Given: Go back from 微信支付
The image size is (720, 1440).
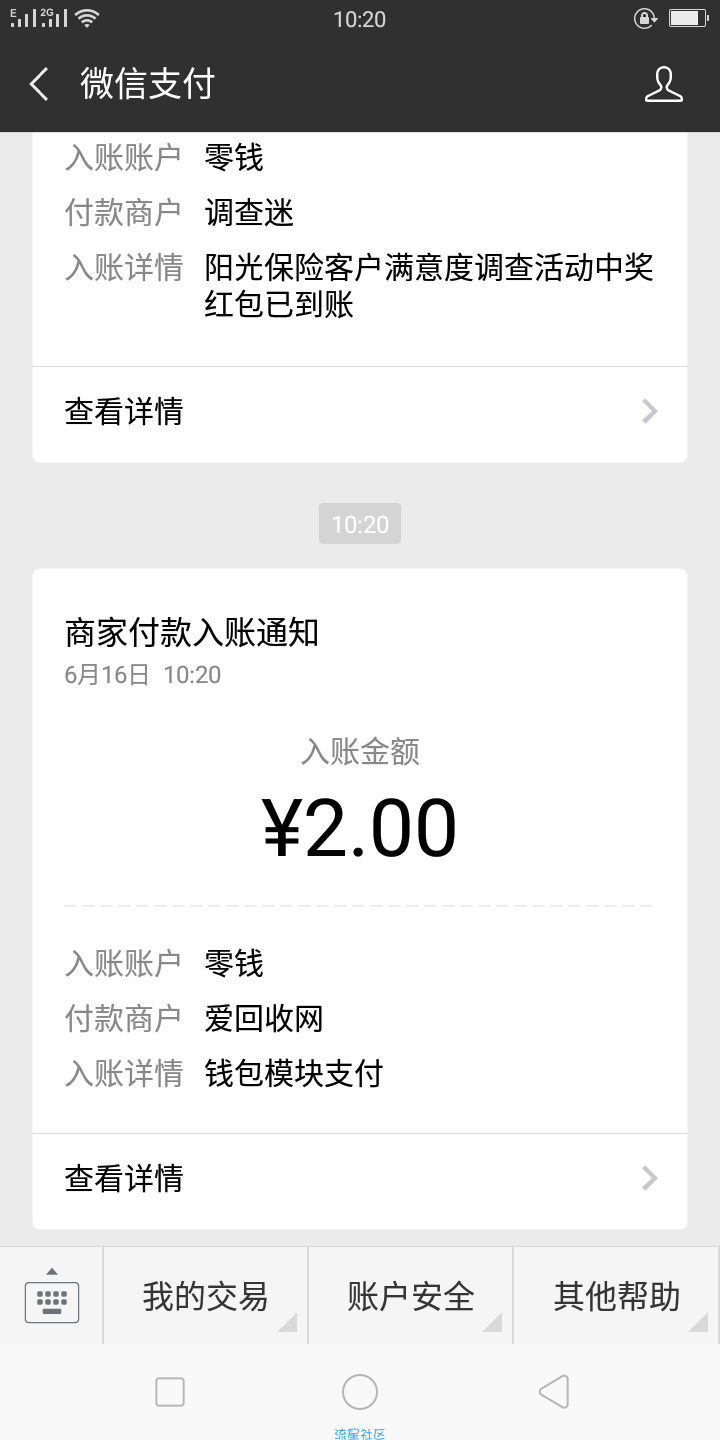Looking at the screenshot, I should pos(39,85).
